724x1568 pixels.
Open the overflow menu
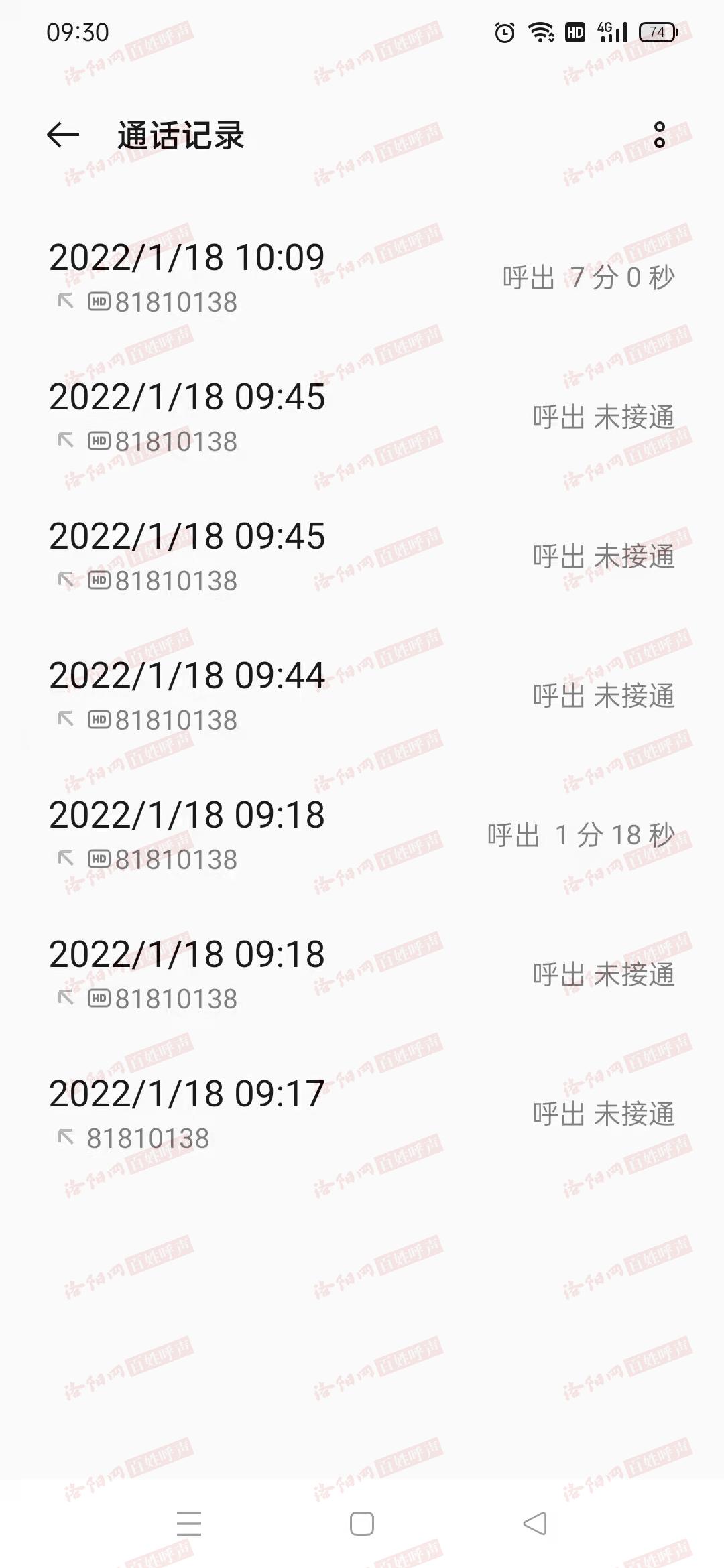pos(660,135)
